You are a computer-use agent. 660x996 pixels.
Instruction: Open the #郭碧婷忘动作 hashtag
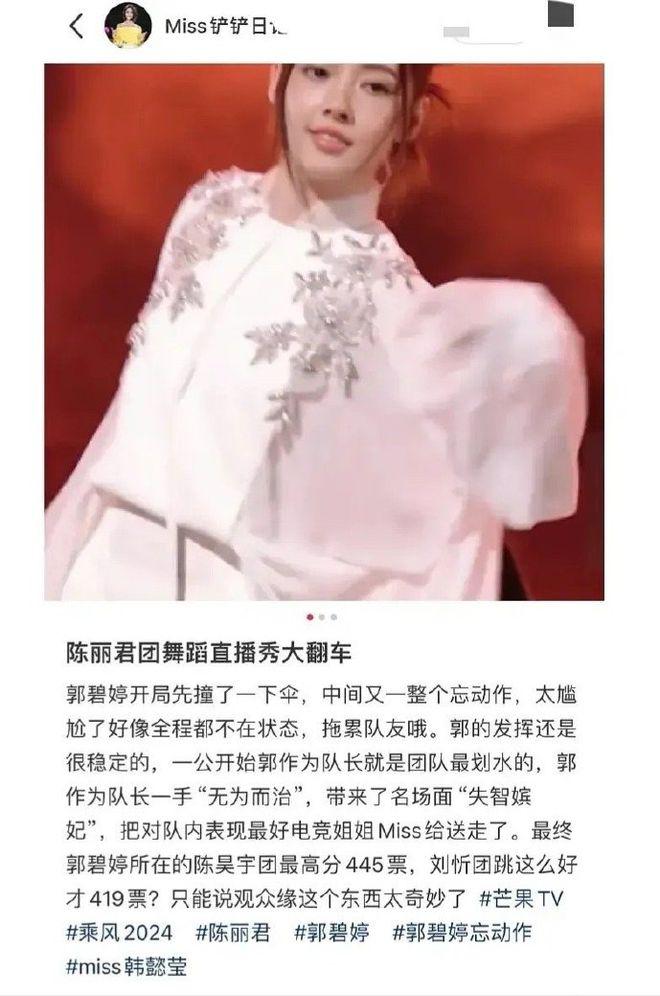(462, 933)
